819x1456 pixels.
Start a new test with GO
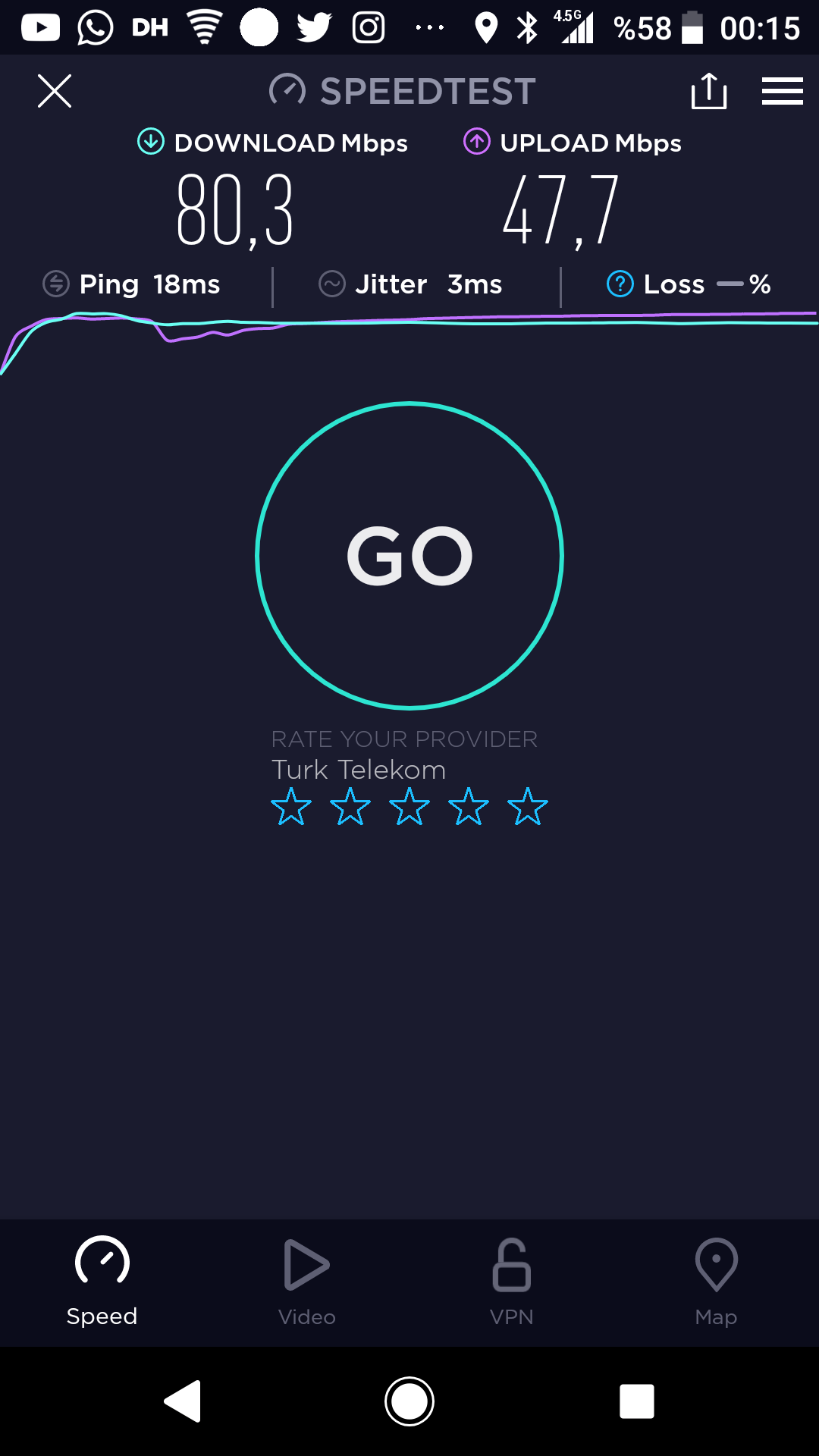click(x=409, y=556)
